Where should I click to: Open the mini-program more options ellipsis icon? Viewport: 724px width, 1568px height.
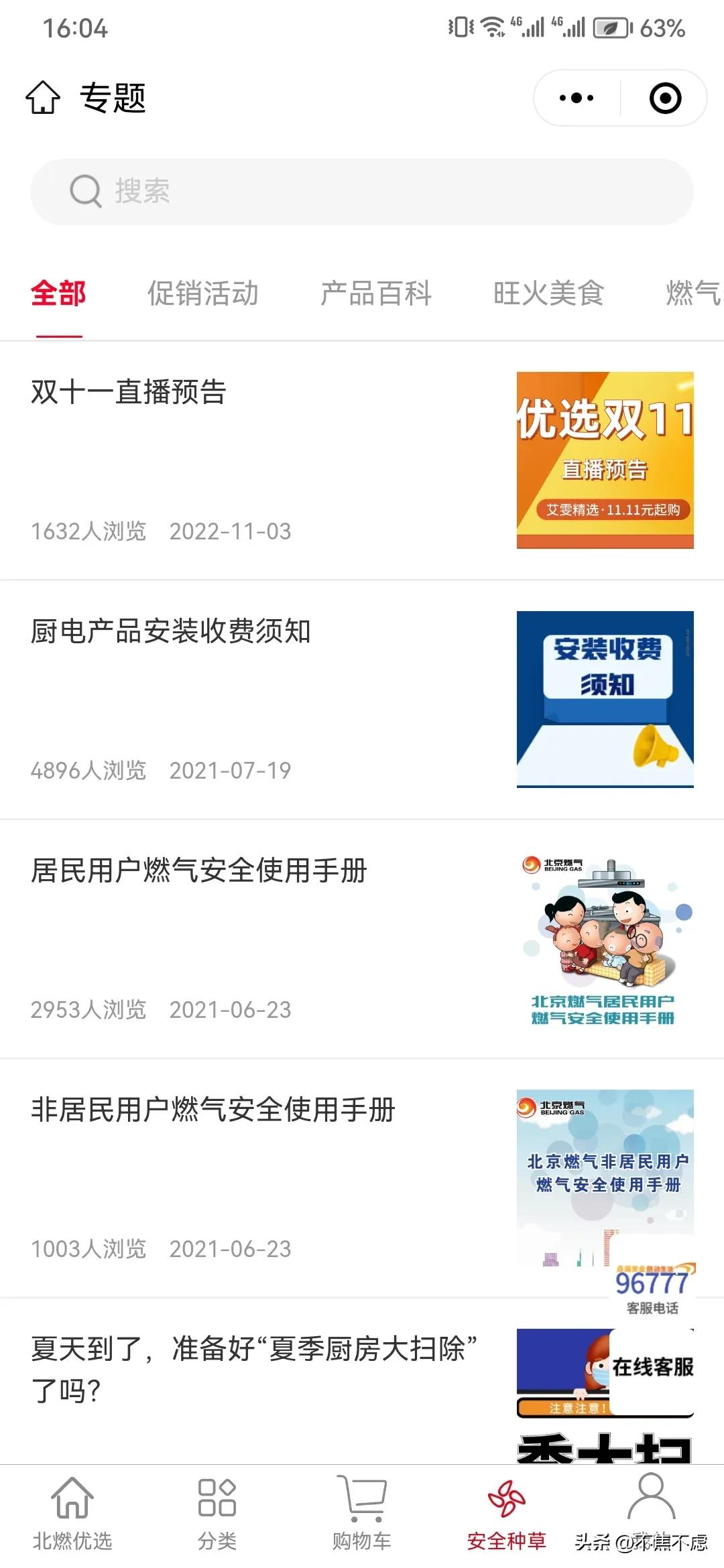point(573,98)
